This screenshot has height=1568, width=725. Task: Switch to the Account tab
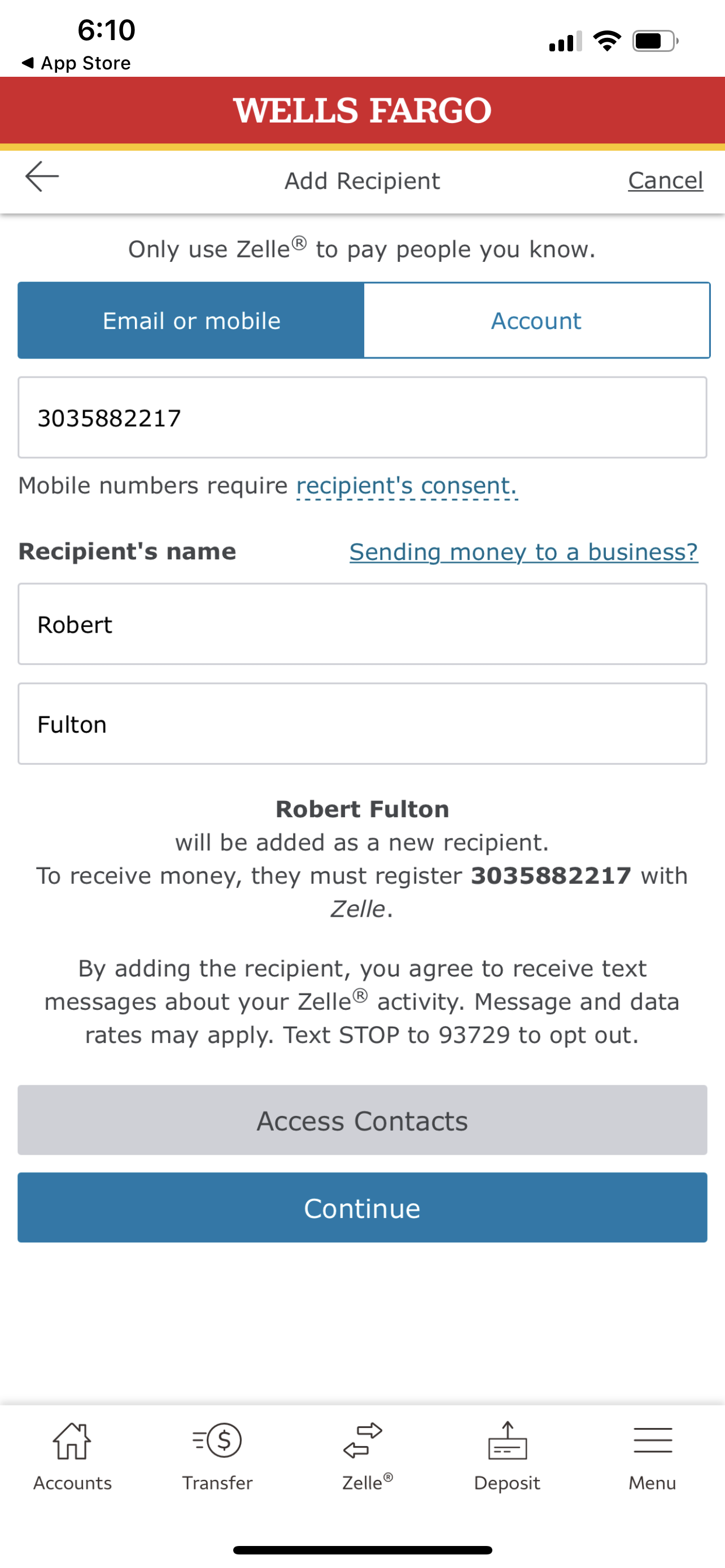point(536,320)
